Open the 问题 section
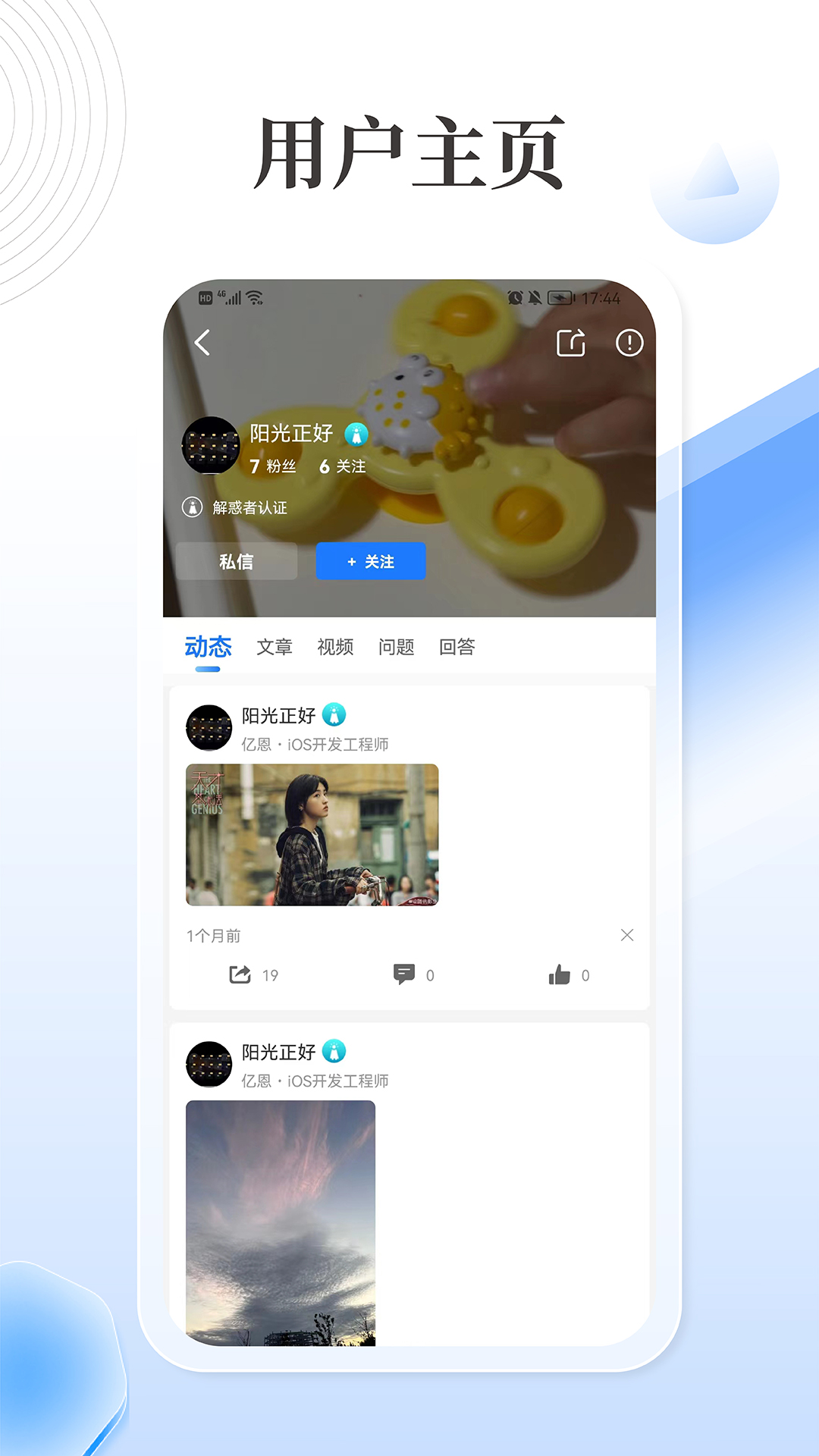The image size is (819, 1456). 396,647
